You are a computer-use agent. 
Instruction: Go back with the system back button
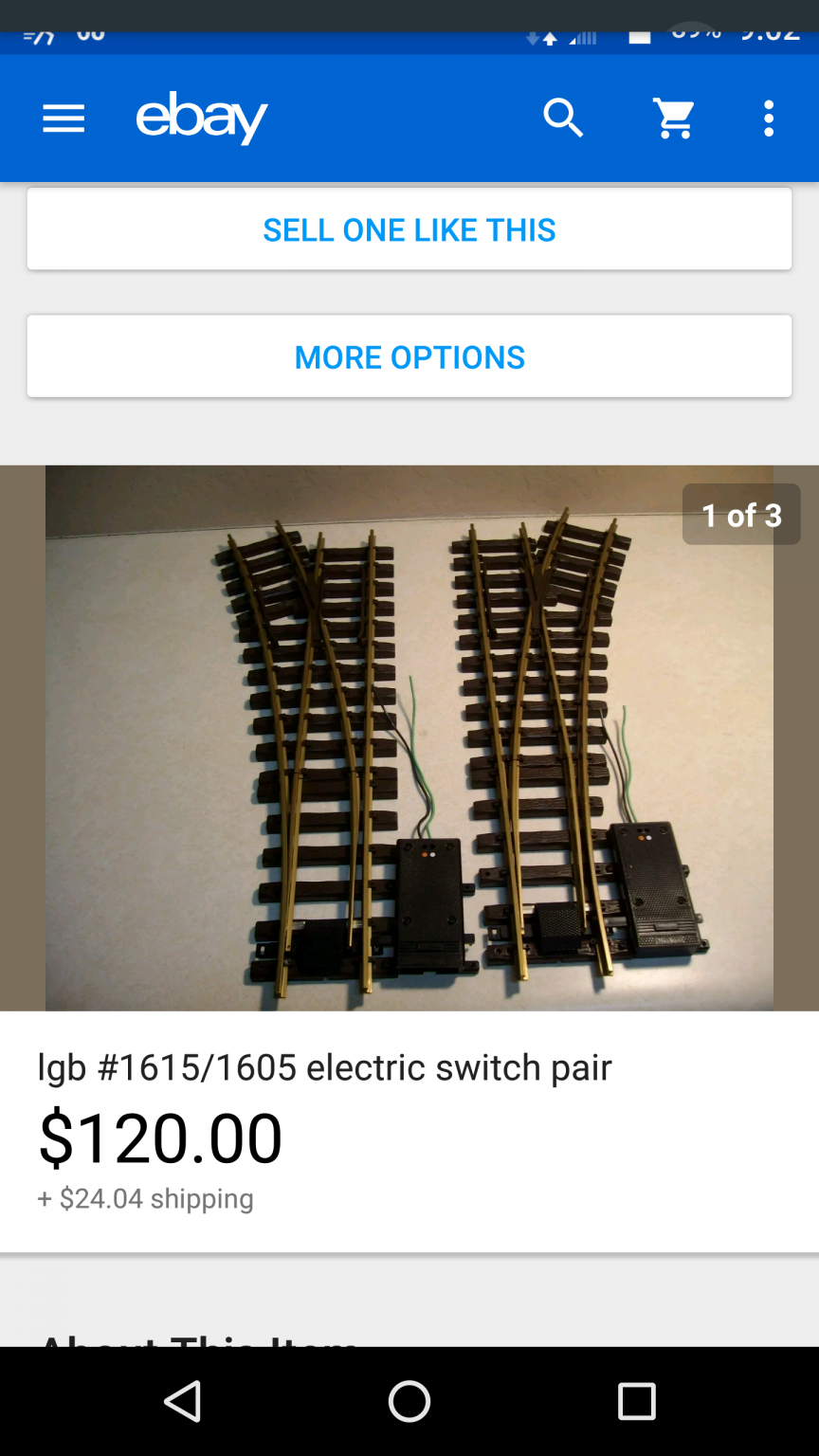[x=182, y=1401]
